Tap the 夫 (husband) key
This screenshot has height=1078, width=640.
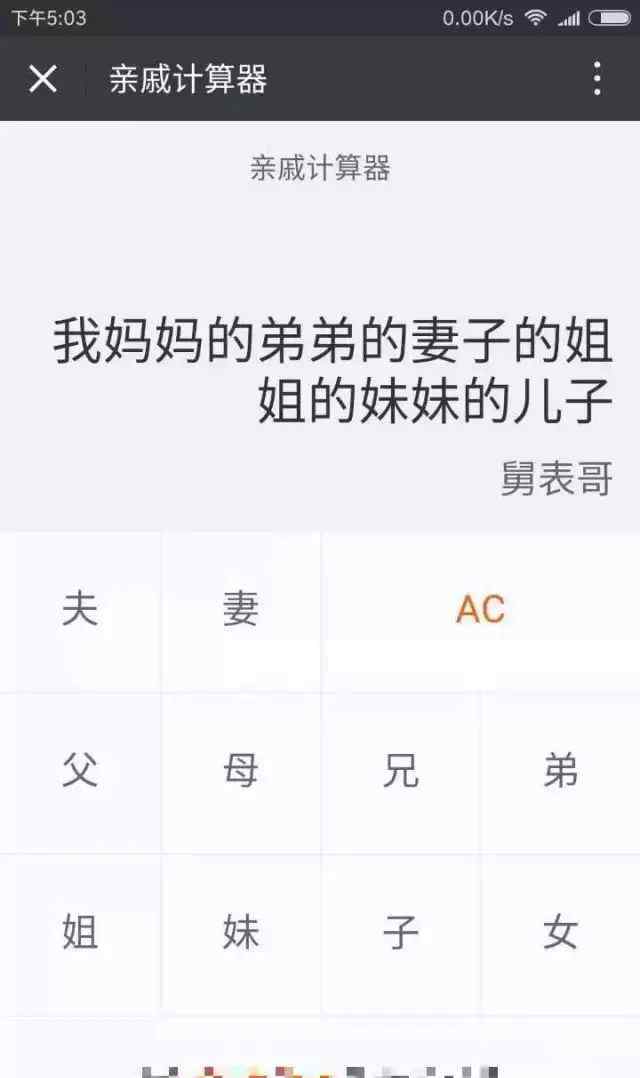coord(80,610)
